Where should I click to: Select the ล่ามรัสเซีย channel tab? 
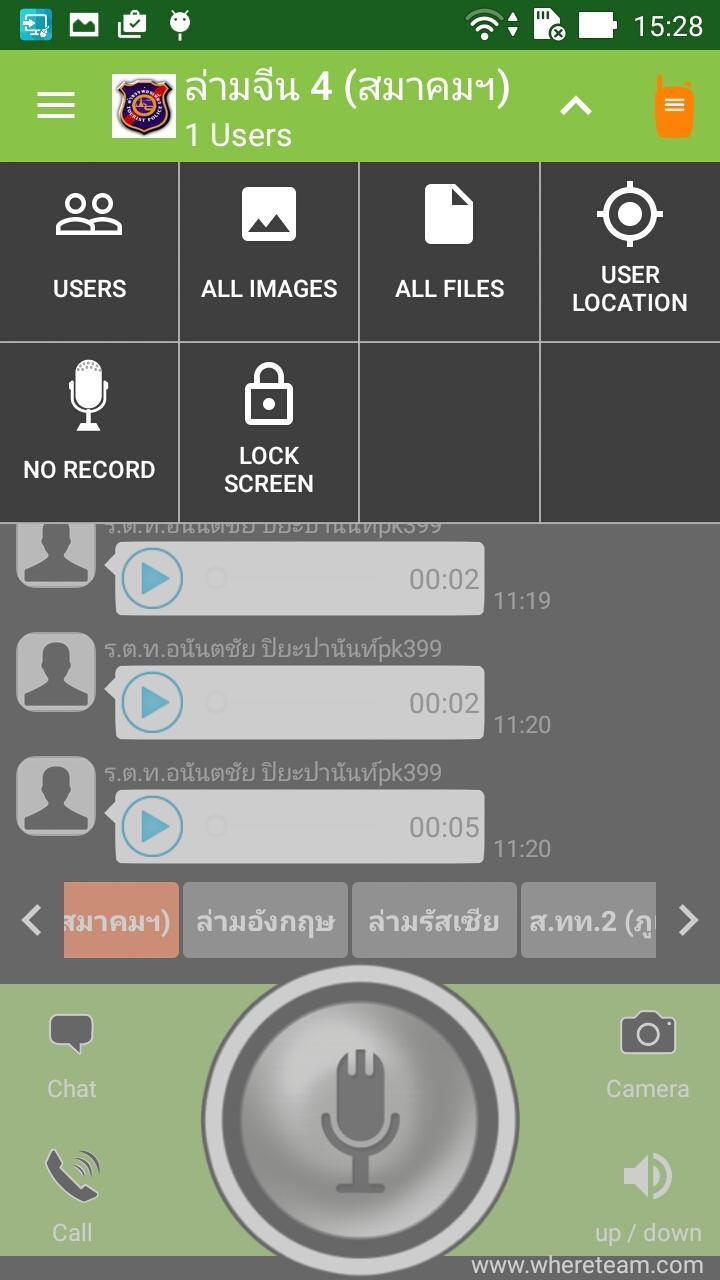point(435,920)
